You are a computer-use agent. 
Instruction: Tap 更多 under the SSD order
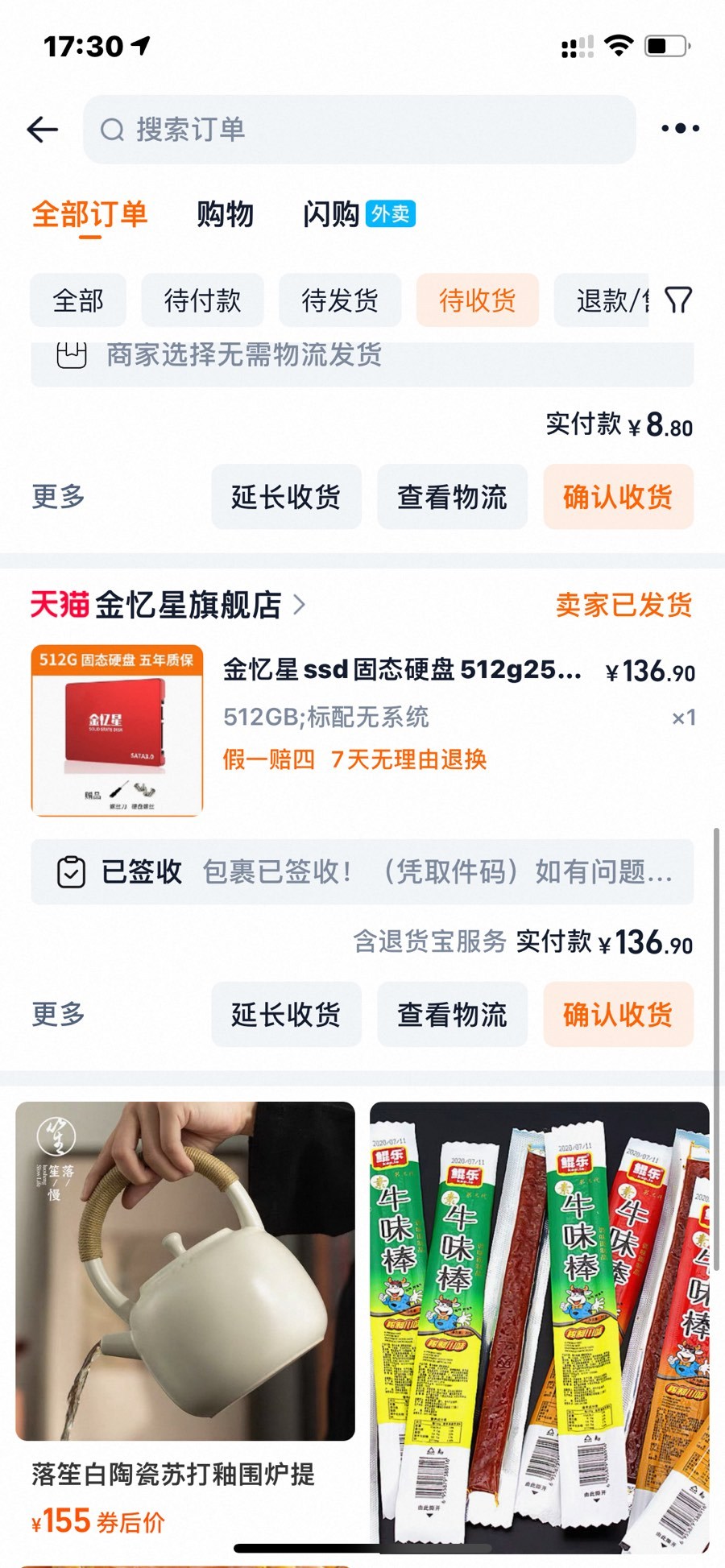(x=58, y=1014)
